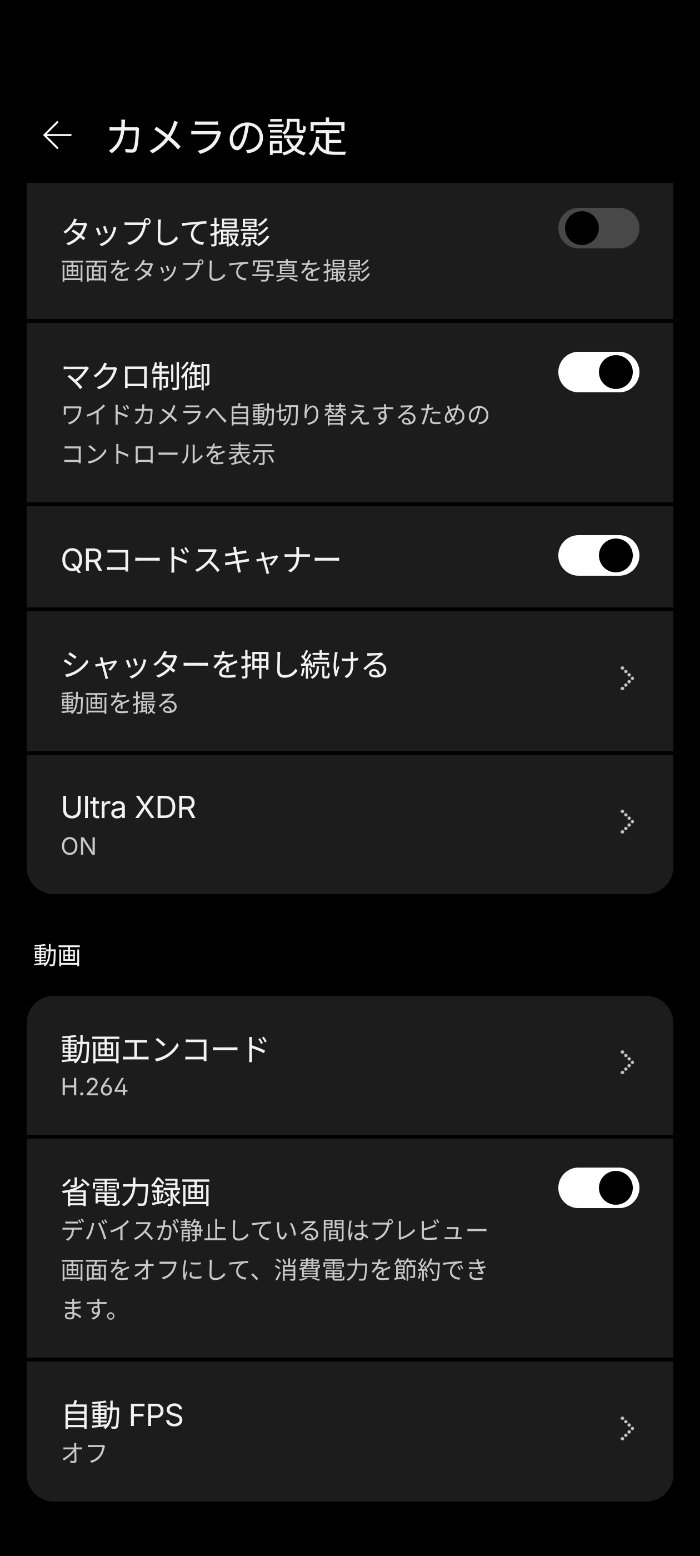Disable the QRコードスキャナー switch
The height and width of the screenshot is (1556, 700).
[598, 556]
